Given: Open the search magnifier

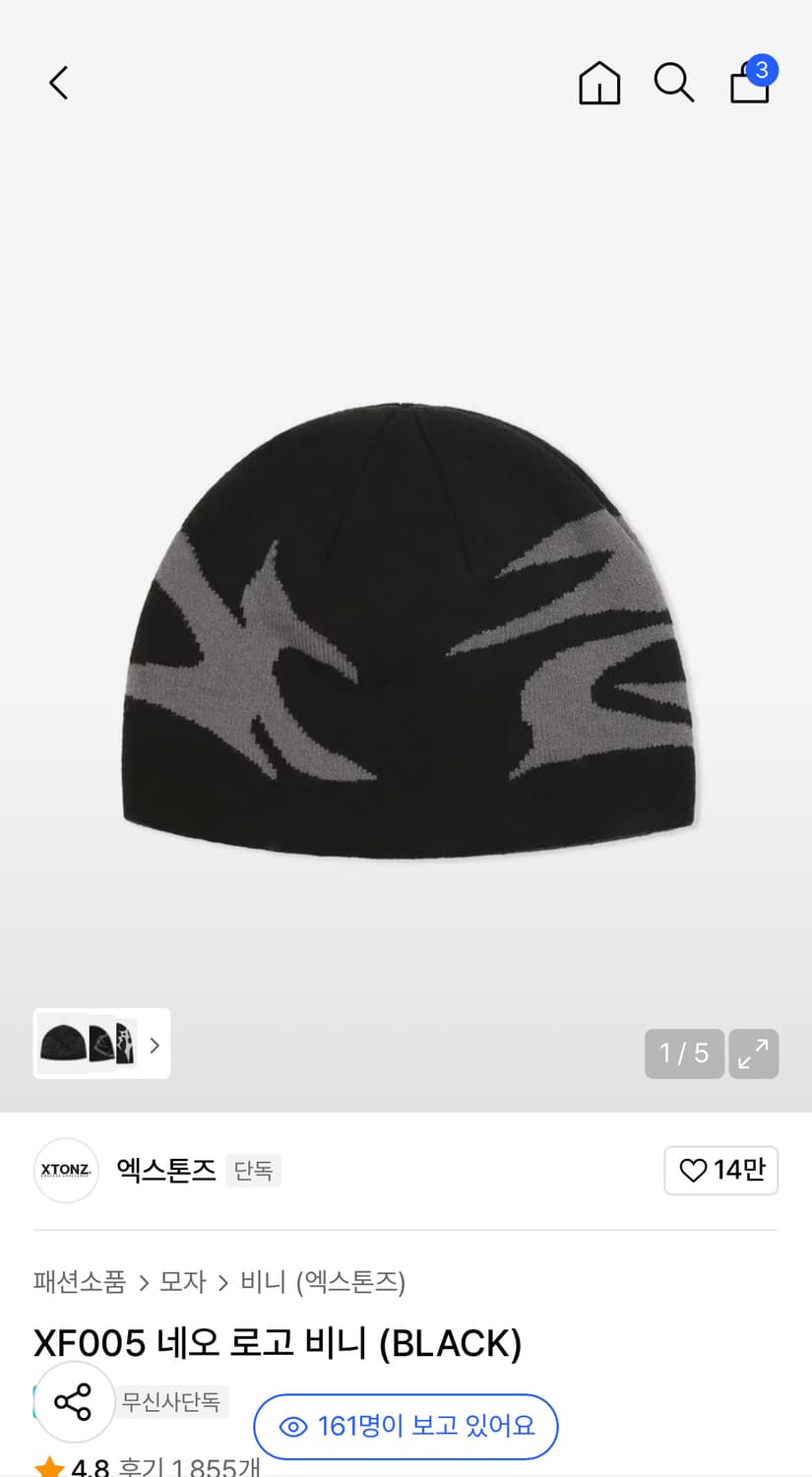Looking at the screenshot, I should coord(674,83).
